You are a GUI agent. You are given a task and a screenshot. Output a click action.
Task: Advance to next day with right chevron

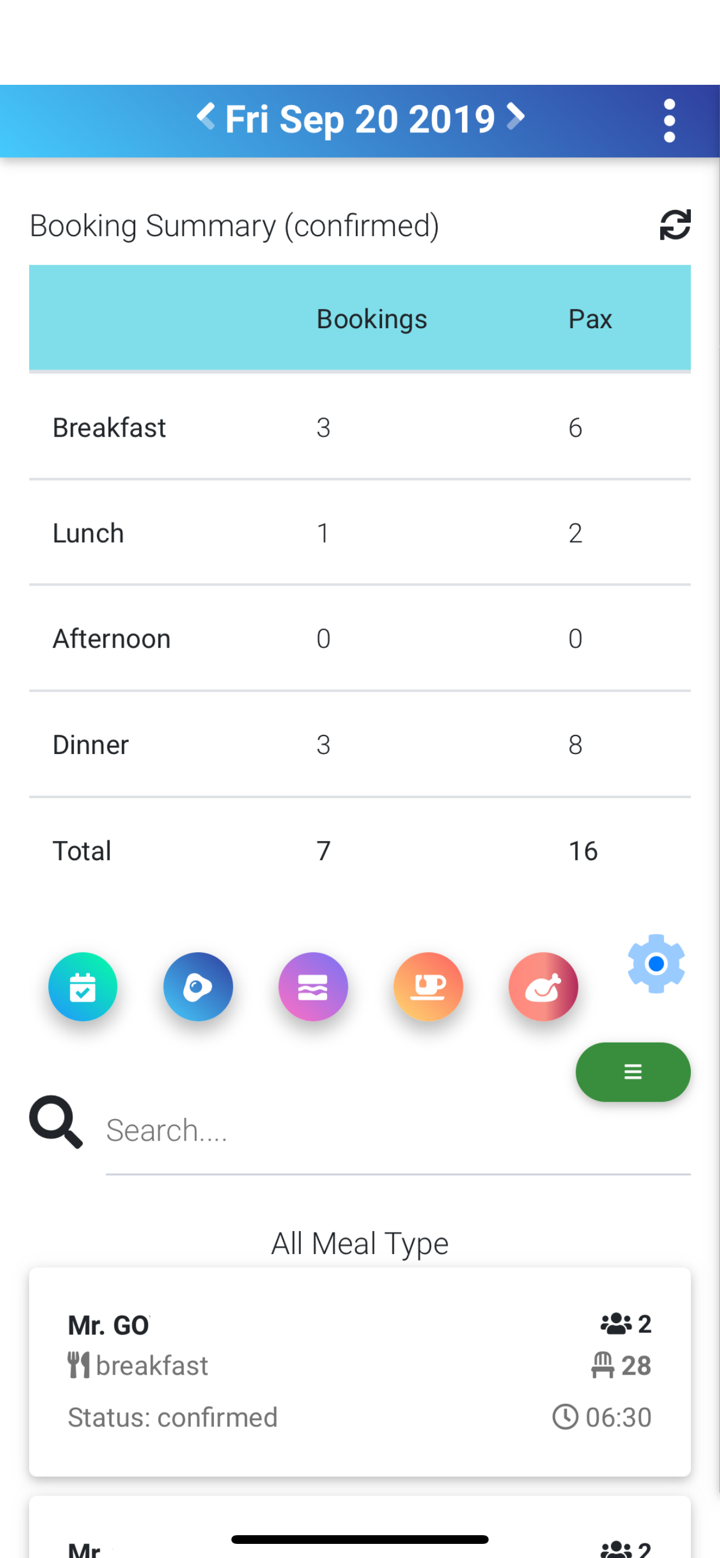point(515,117)
